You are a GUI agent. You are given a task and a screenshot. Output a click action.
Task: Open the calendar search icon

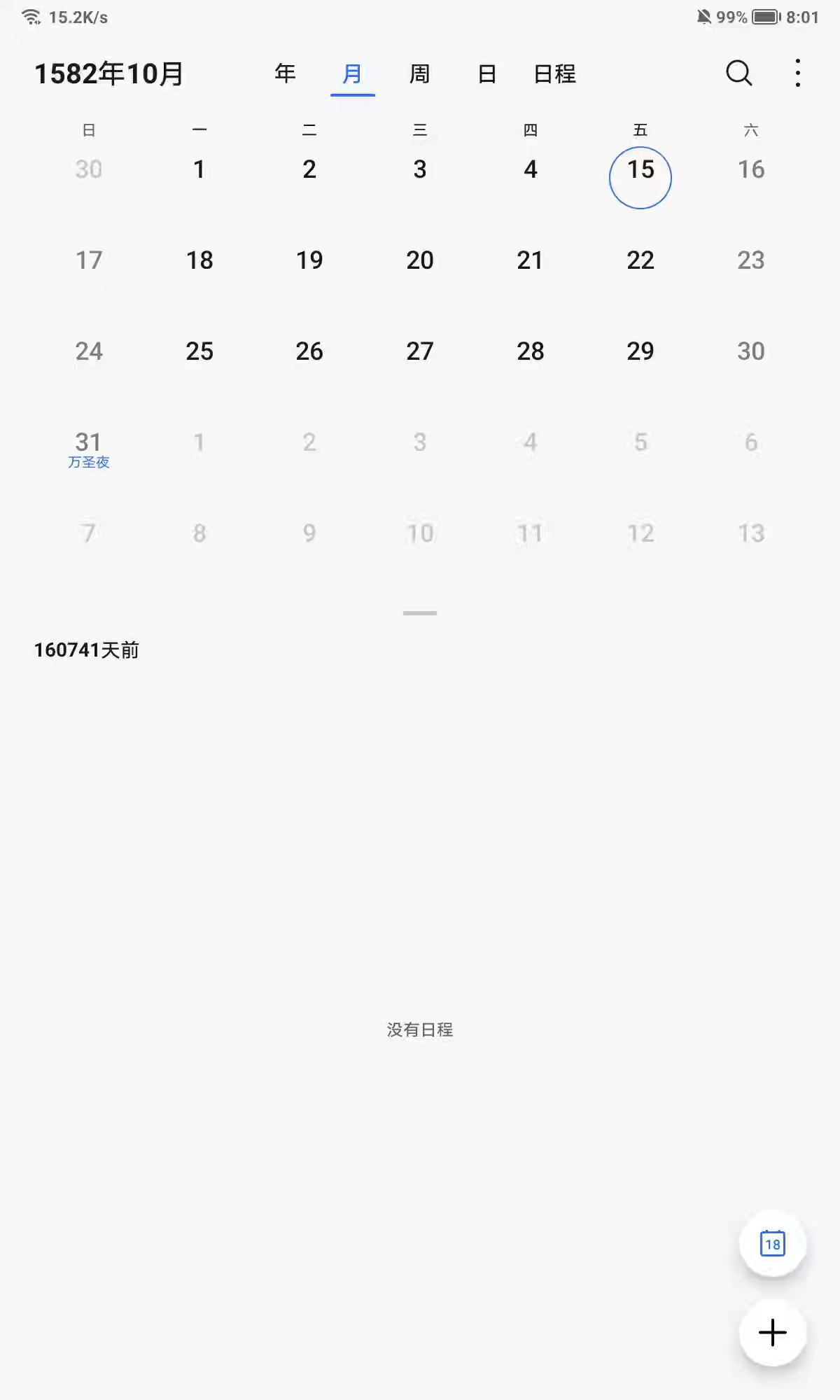click(x=738, y=73)
